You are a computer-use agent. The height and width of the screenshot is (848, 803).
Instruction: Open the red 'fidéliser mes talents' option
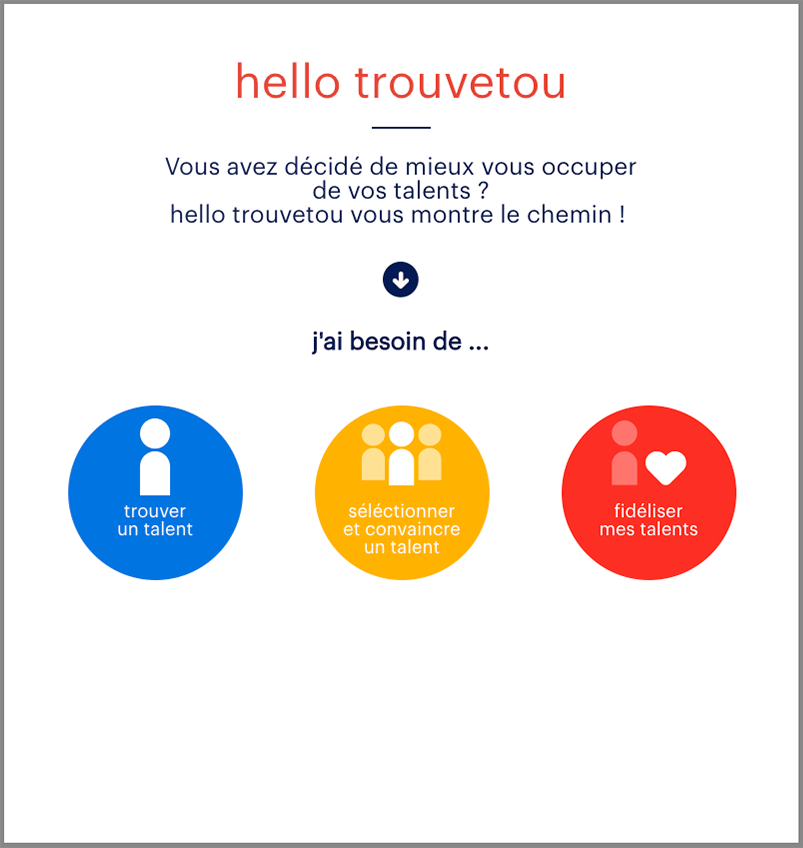pyautogui.click(x=649, y=492)
